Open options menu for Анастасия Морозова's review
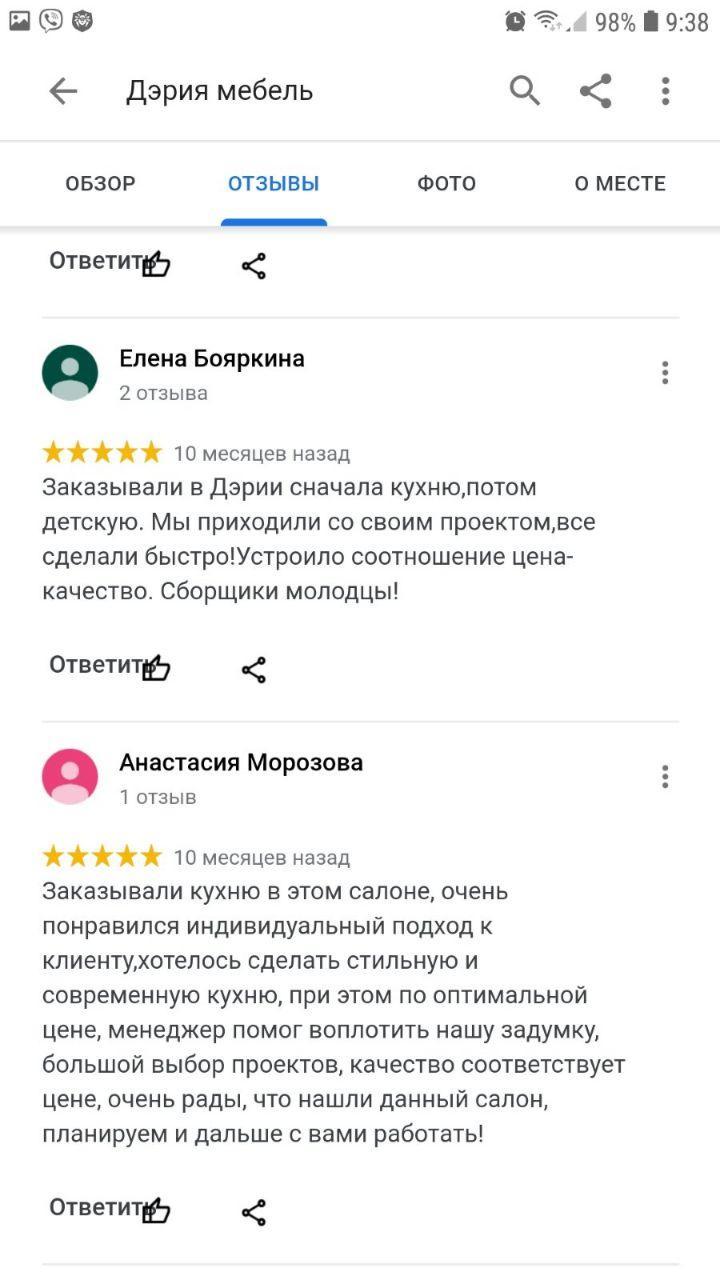 coord(665,777)
